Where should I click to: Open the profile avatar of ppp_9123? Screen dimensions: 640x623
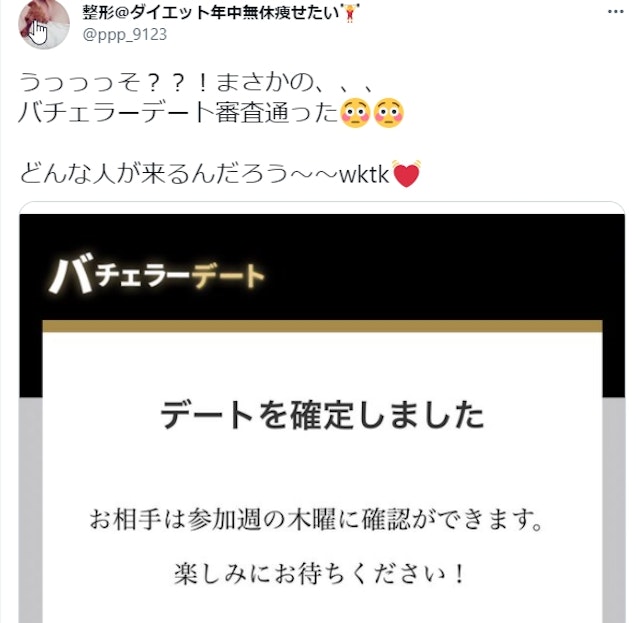pos(43,24)
